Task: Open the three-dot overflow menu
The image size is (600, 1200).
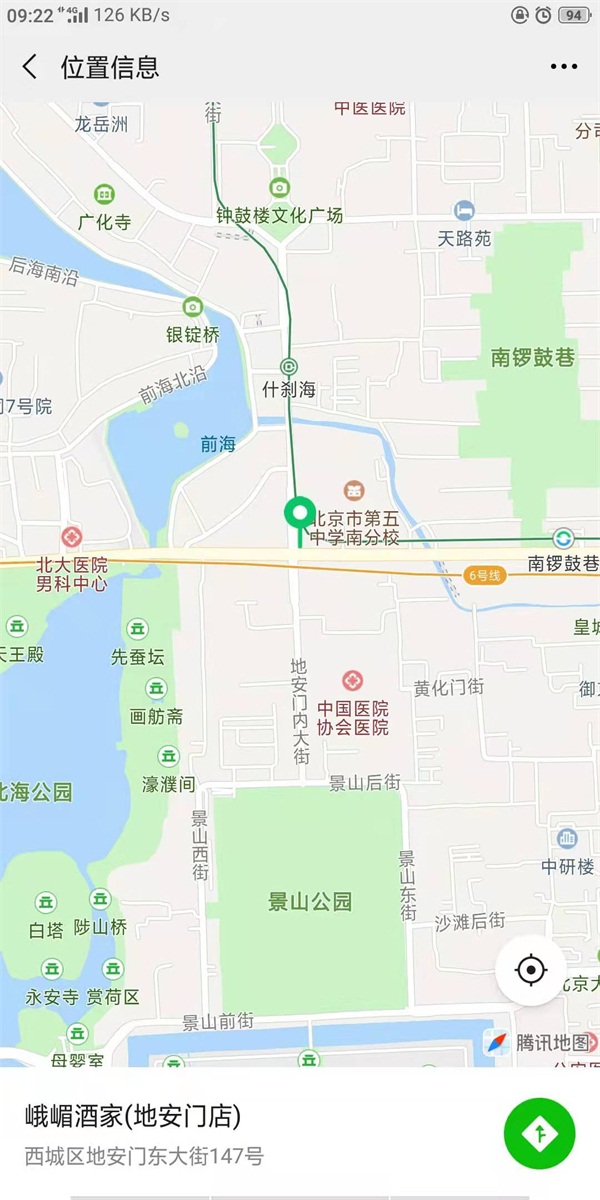Action: pyautogui.click(x=563, y=67)
